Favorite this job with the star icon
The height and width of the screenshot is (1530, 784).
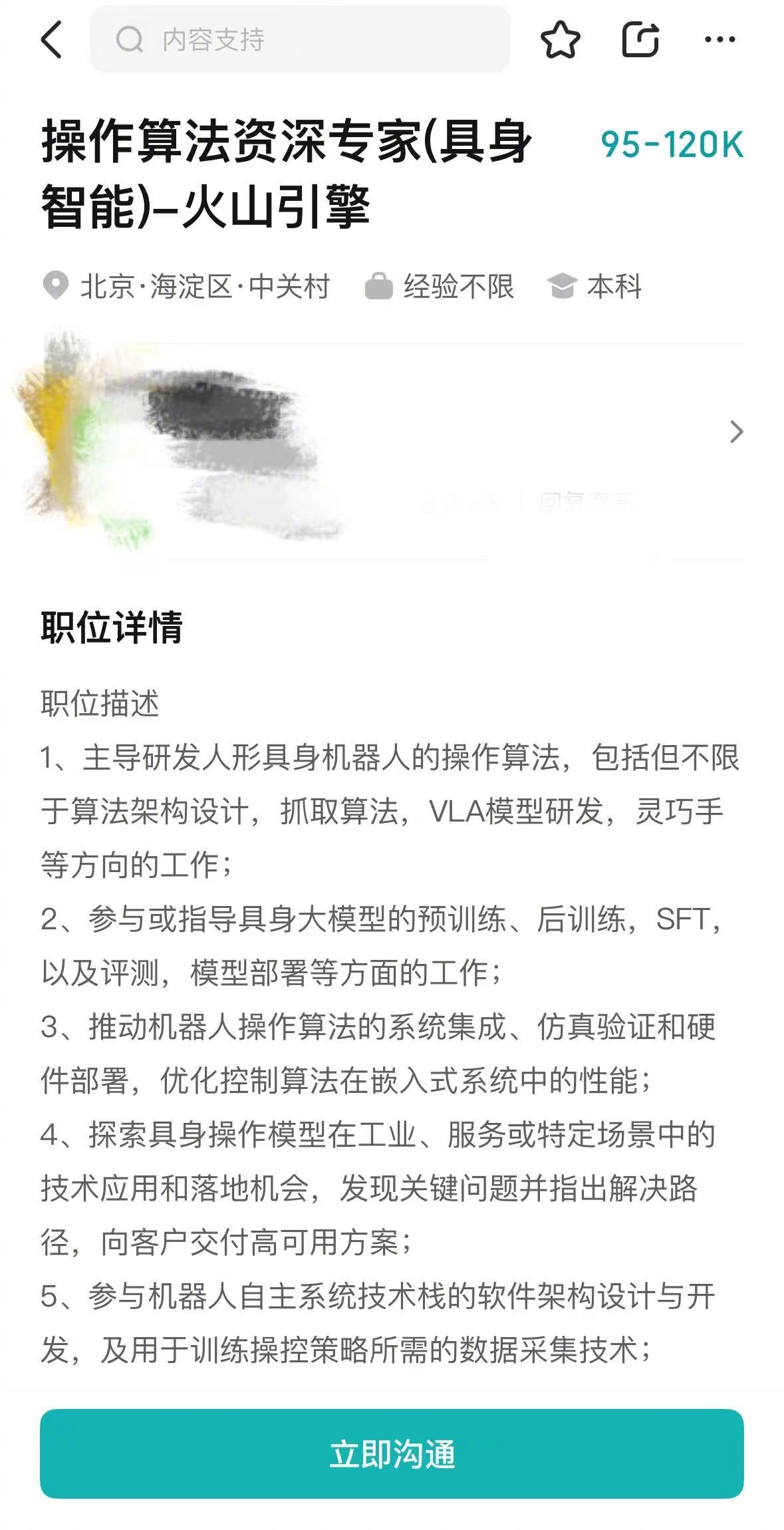point(560,40)
